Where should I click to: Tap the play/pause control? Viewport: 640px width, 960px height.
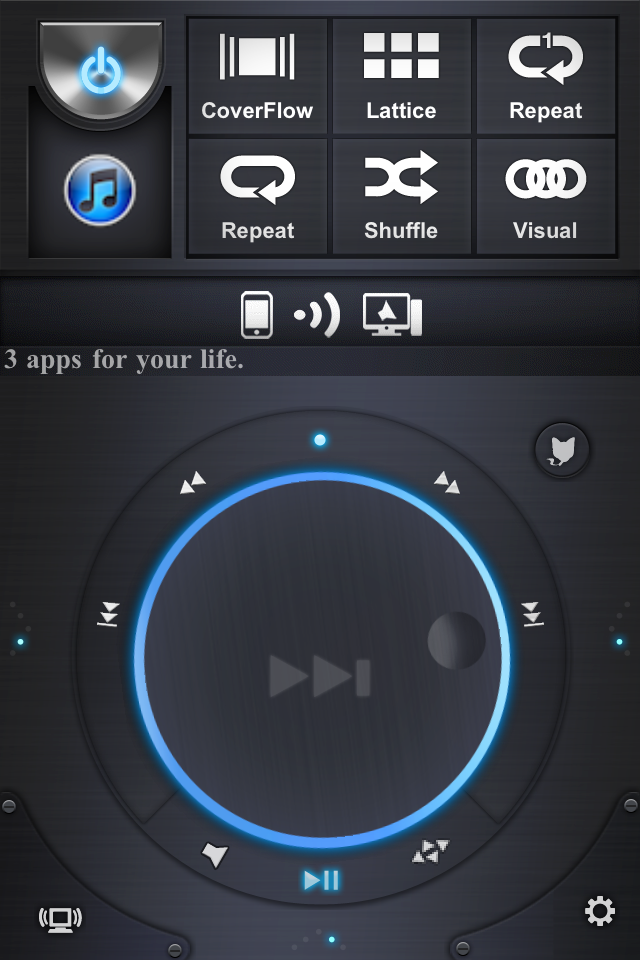tap(321, 880)
